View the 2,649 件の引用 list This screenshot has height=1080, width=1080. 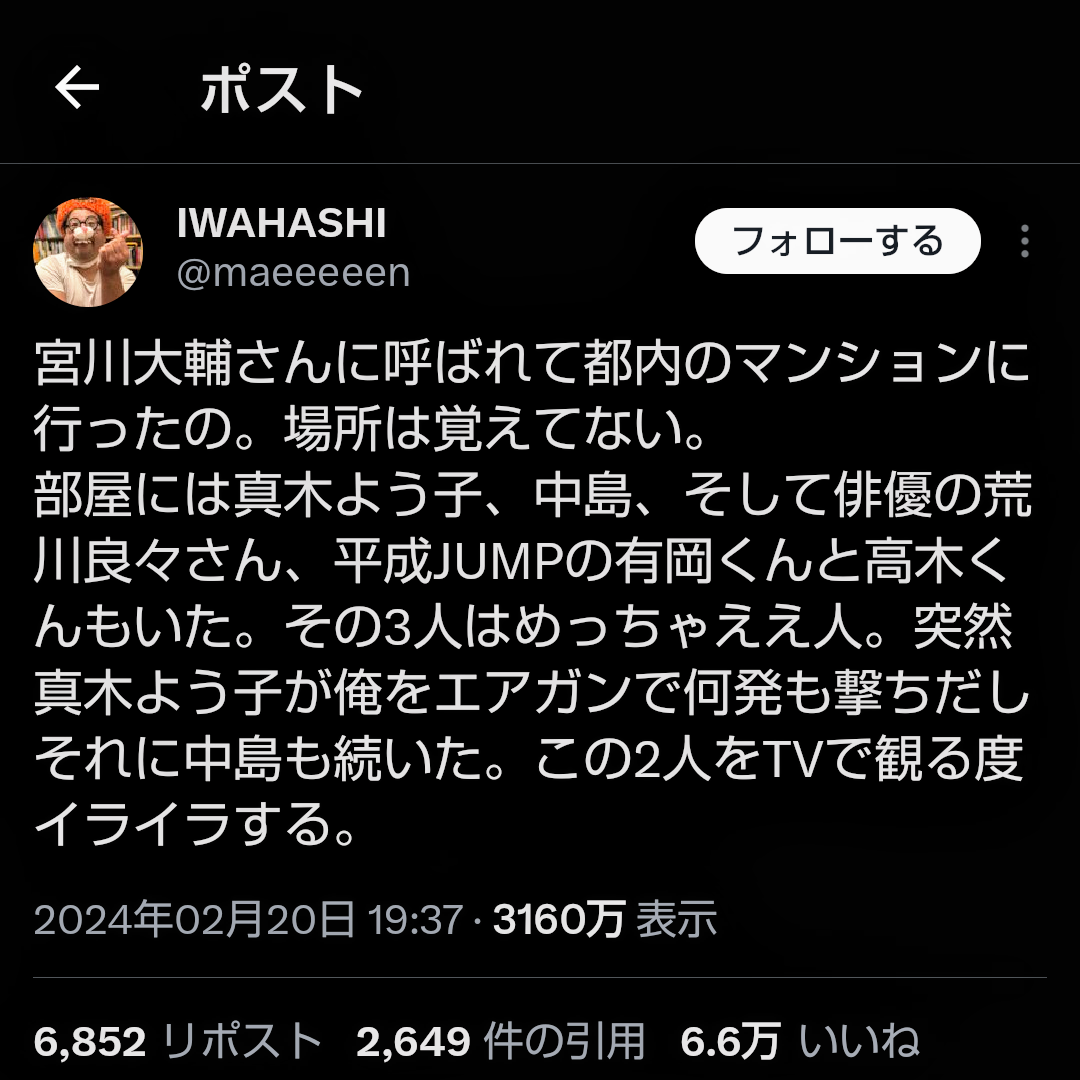coord(500,1042)
